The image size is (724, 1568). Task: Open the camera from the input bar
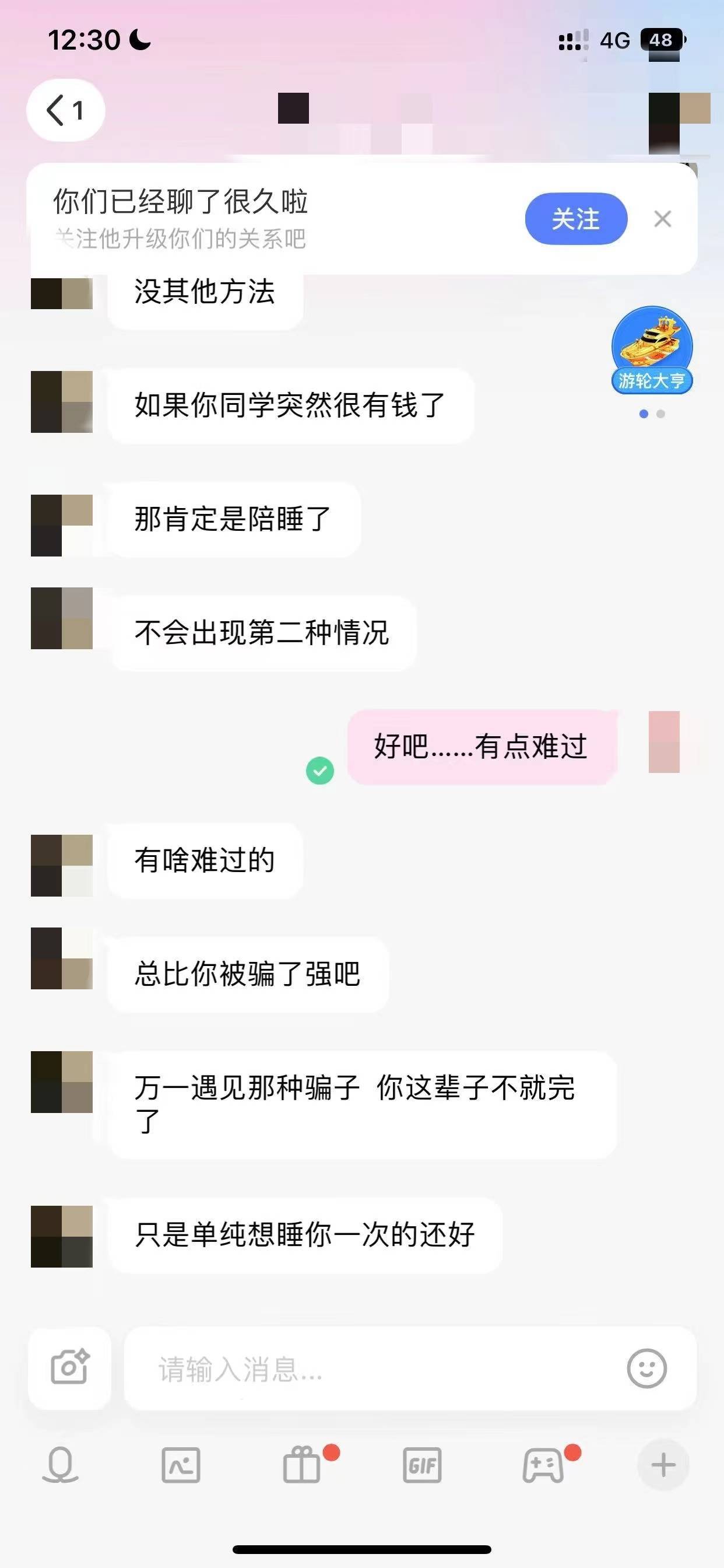[x=69, y=1368]
